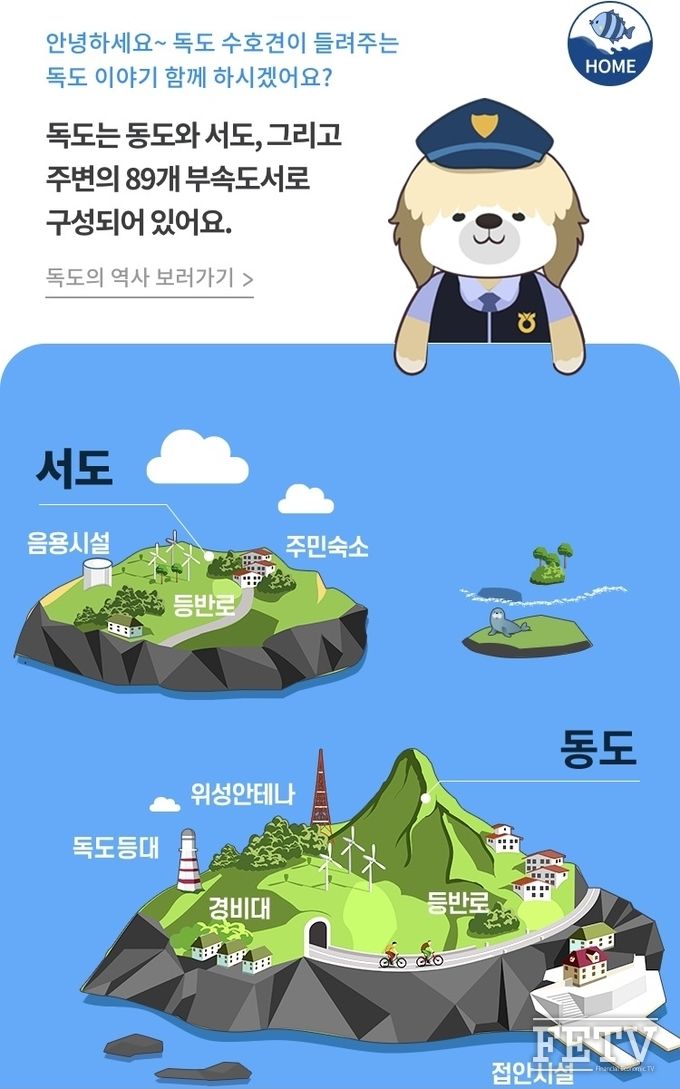Tap the HOME fish icon button
Screen dimensions: 680x1089
[x=610, y=43]
